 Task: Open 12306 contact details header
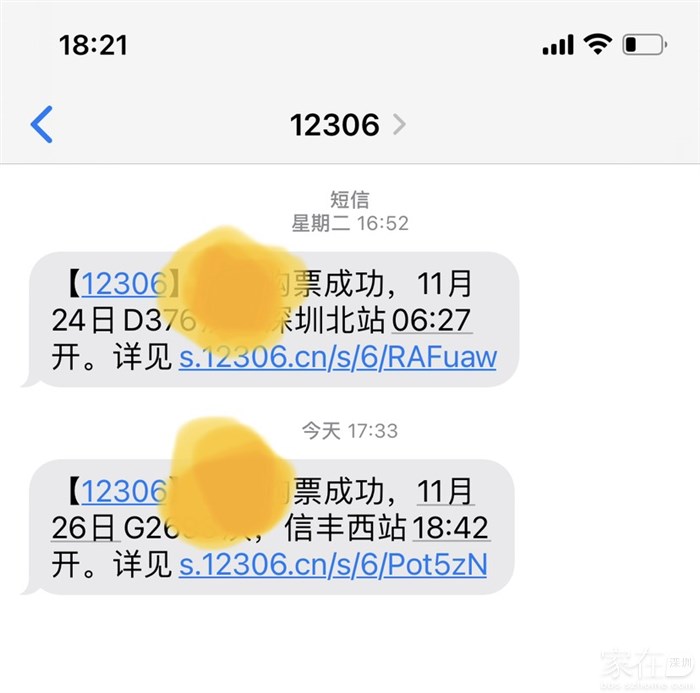pyautogui.click(x=346, y=125)
